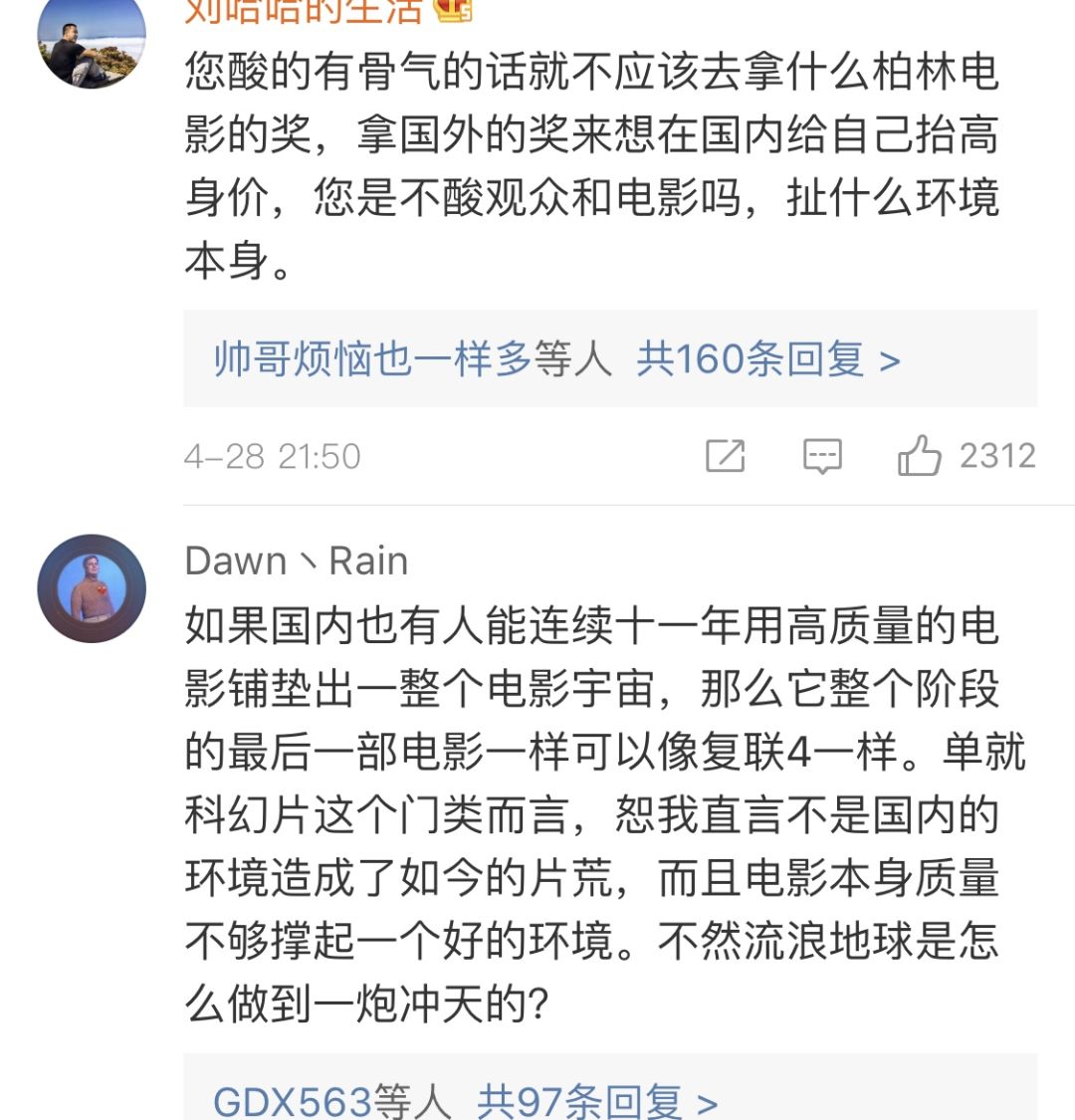Viewport: 1075px width, 1120px height.
Task: Reply to the comment with 2312 likes
Action: pos(822,456)
